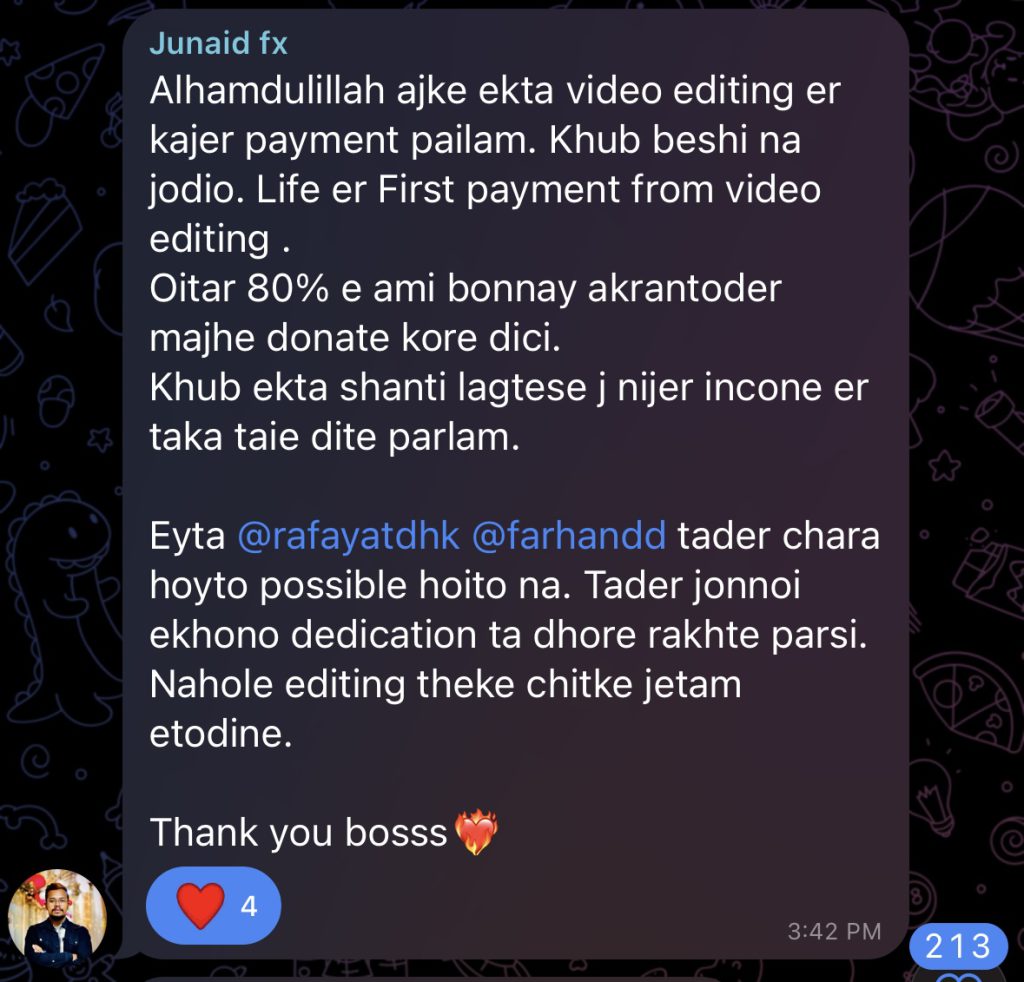Jump to the 213 unread messages

958,946
